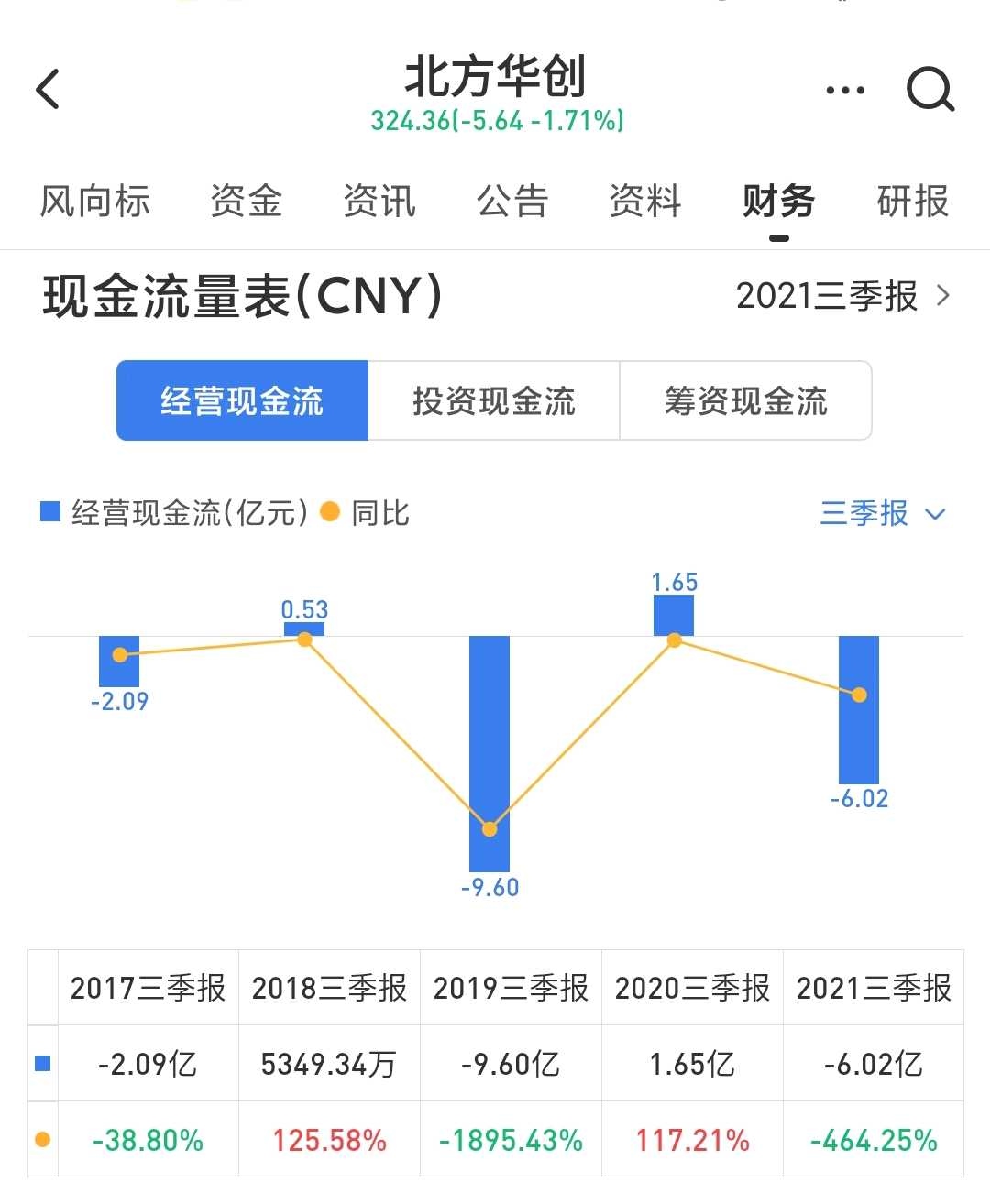This screenshot has height=1204, width=990.
Task: Open search with the magnifier icon
Action: pyautogui.click(x=929, y=89)
